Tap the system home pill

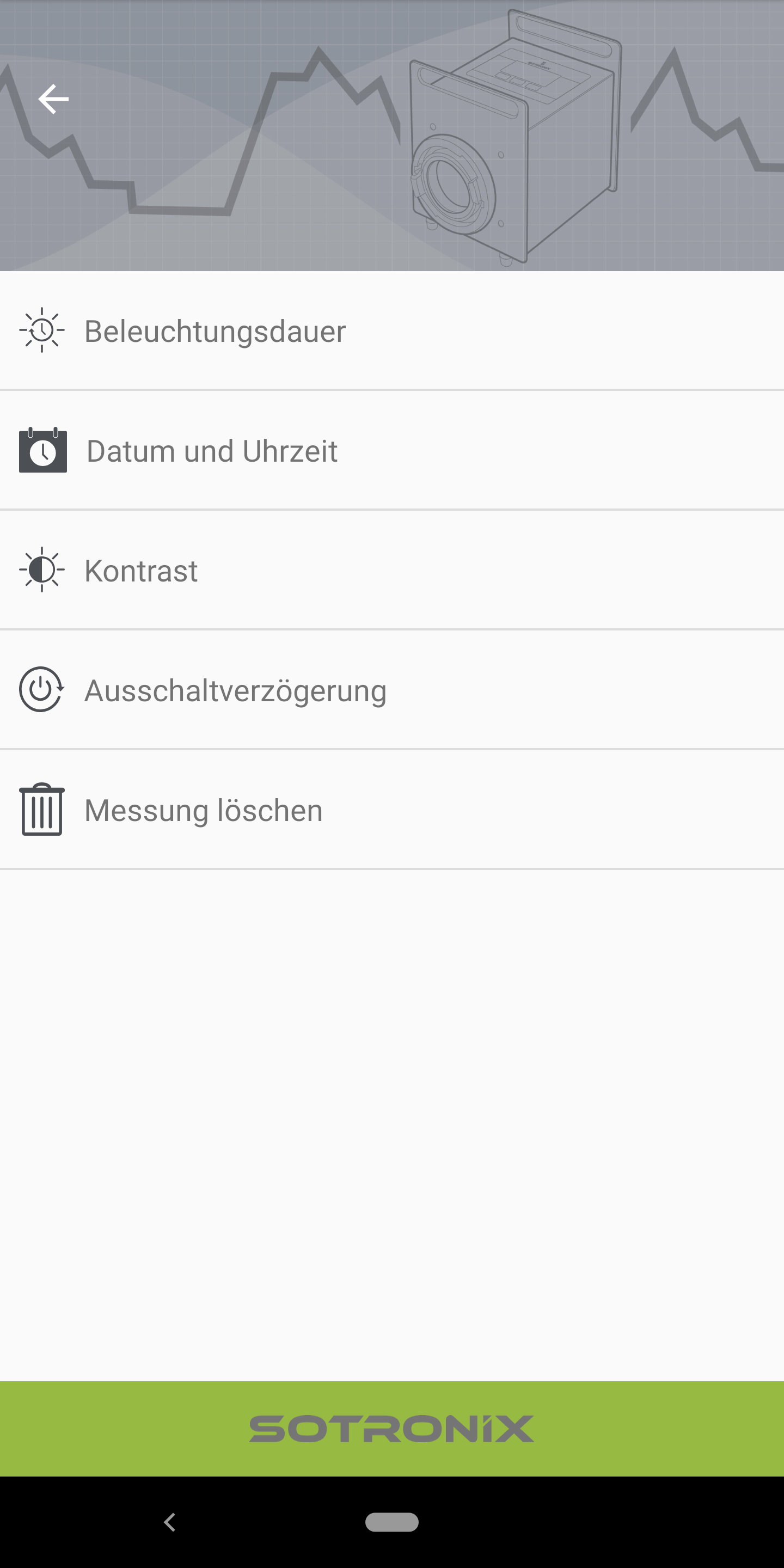coord(392,1522)
